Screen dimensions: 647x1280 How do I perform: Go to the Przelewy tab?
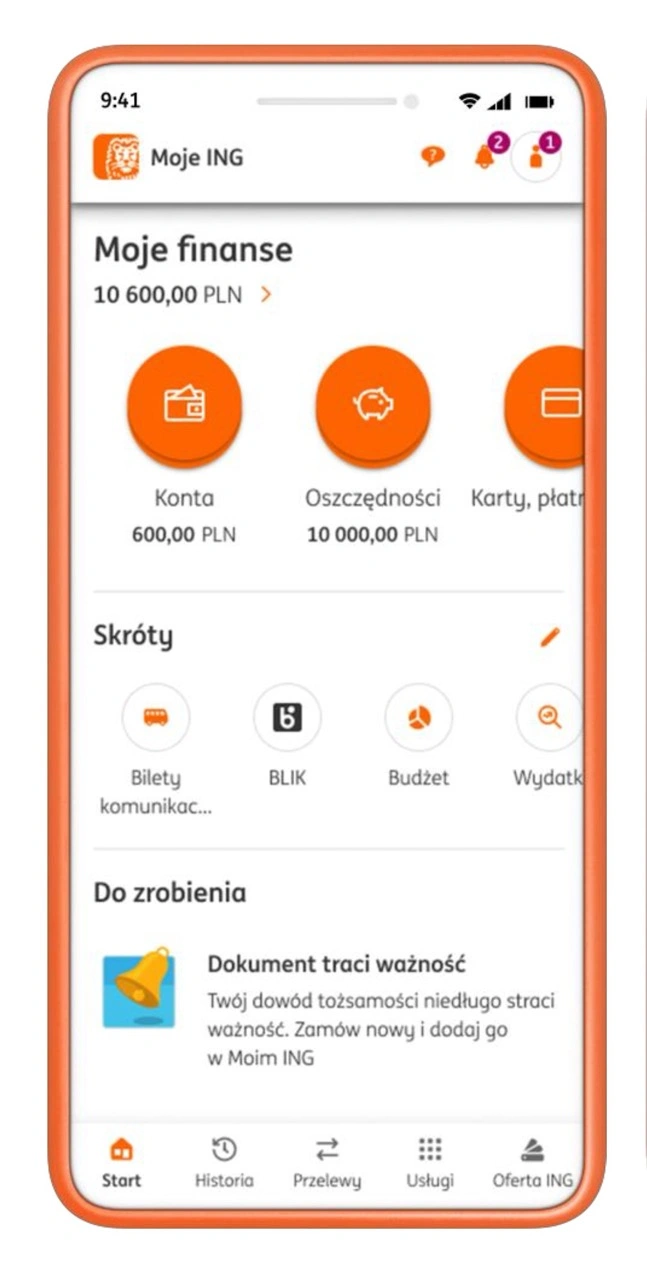coord(327,1162)
